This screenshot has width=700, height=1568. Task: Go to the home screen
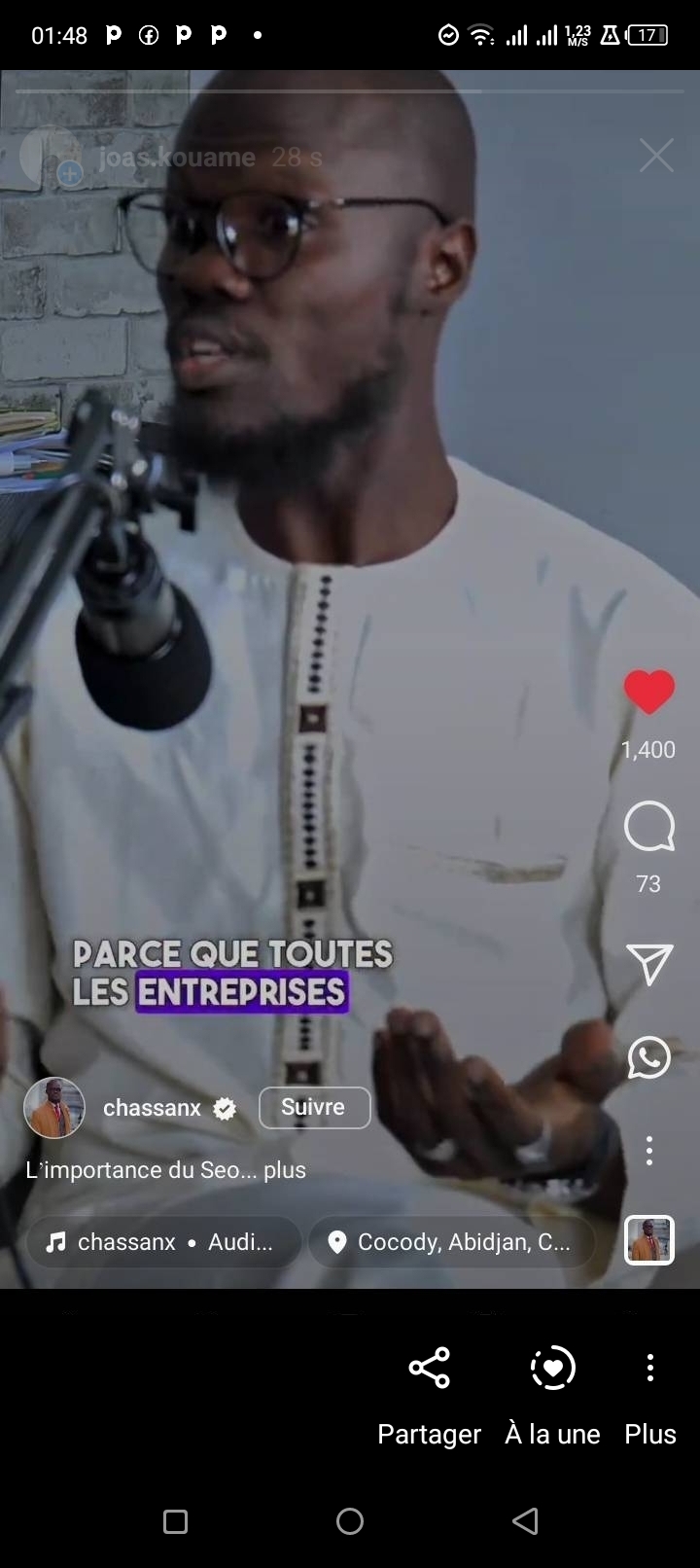pos(350,1521)
